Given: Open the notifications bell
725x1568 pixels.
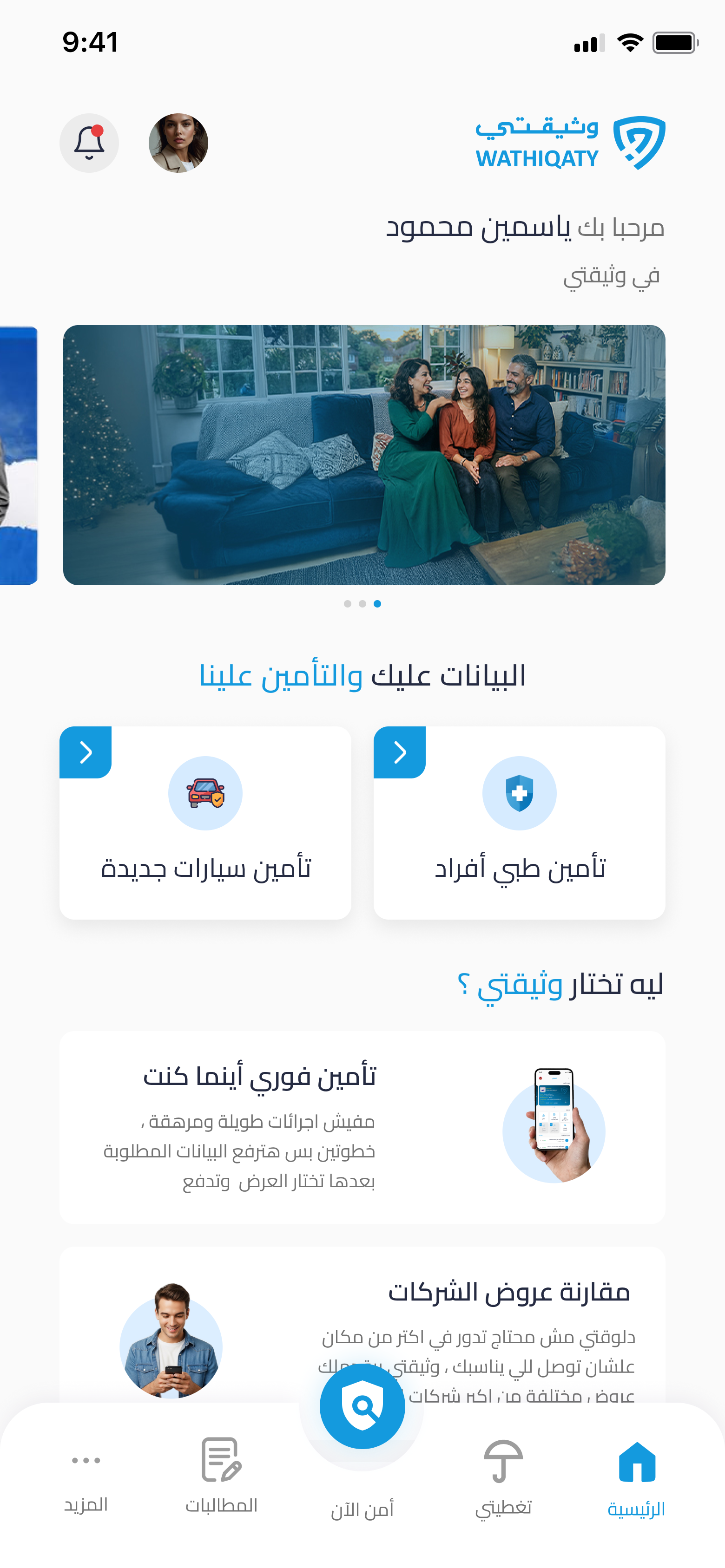Looking at the screenshot, I should tap(89, 143).
